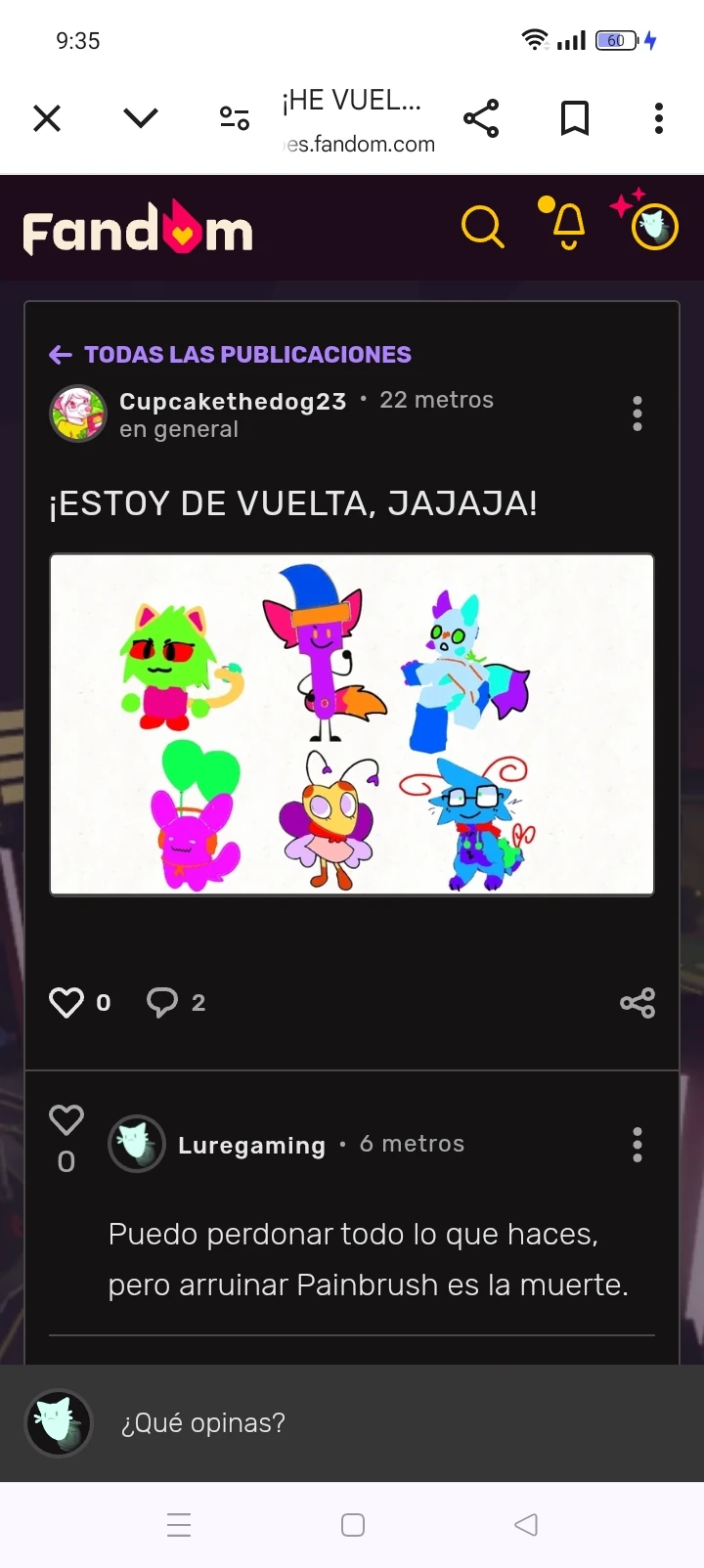Open Cupcakethedog23's profile
Image resolution: width=704 pixels, height=1568 pixels.
tap(233, 402)
